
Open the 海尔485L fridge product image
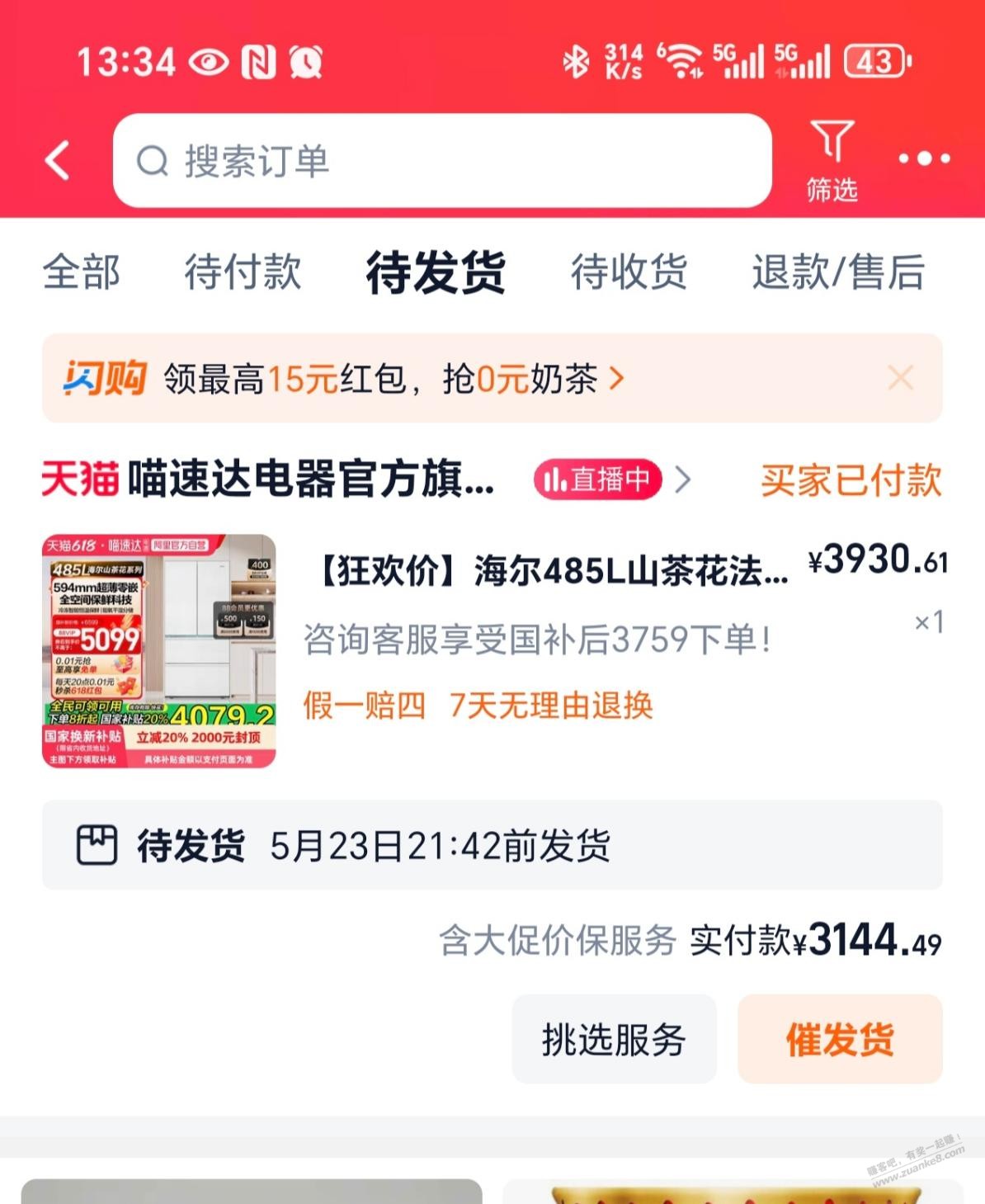click(159, 651)
